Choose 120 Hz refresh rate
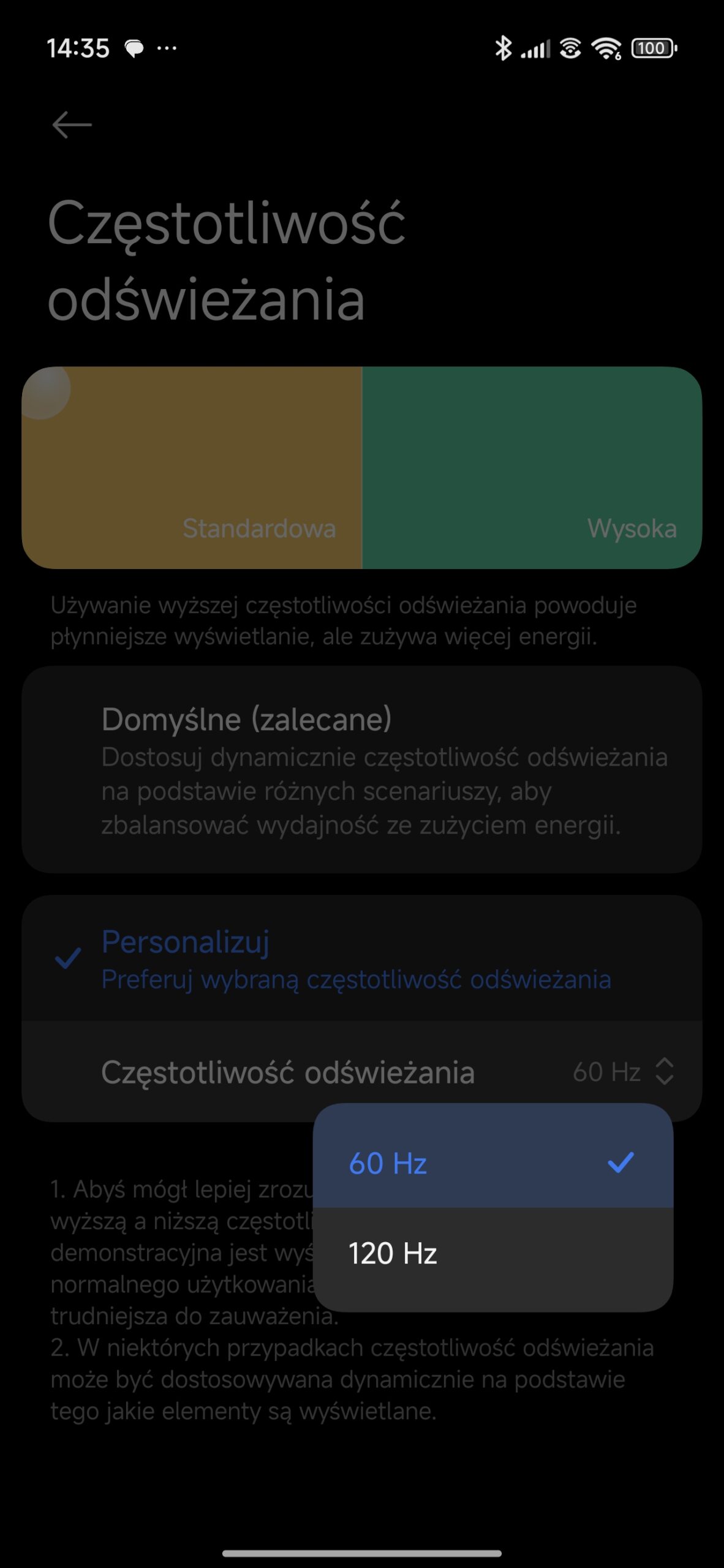The width and height of the screenshot is (724, 1568). 492,1253
